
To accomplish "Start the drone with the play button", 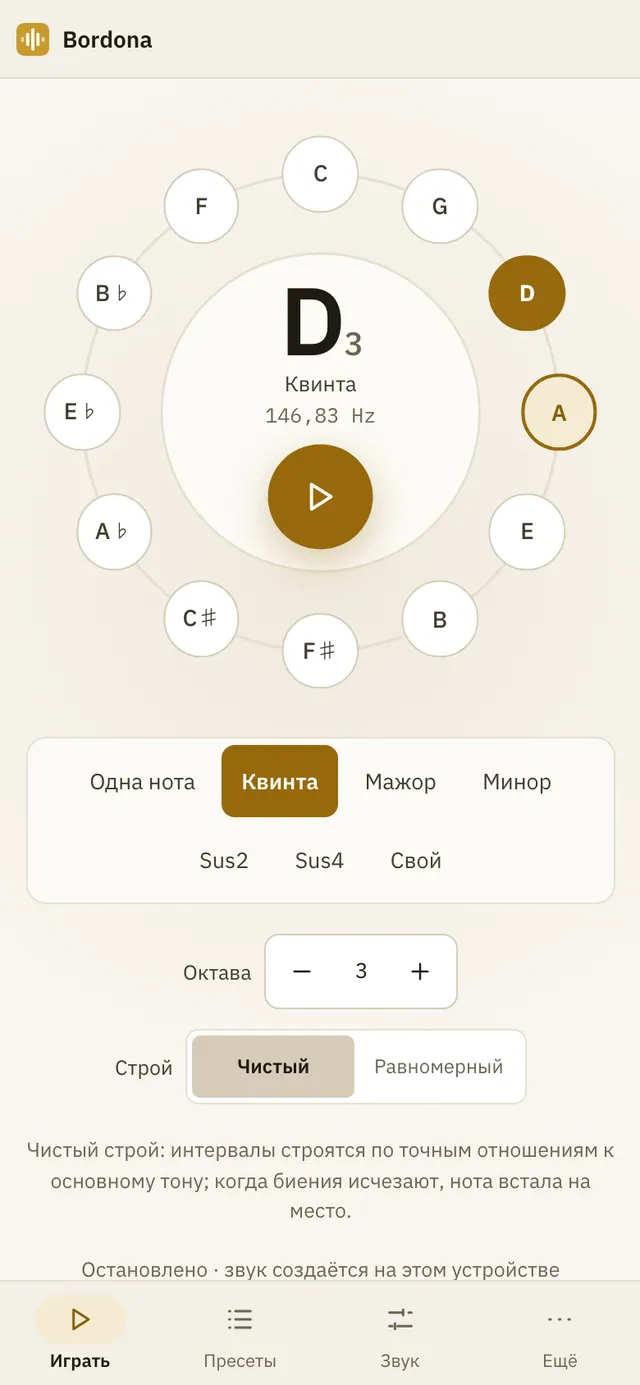I will coord(320,497).
